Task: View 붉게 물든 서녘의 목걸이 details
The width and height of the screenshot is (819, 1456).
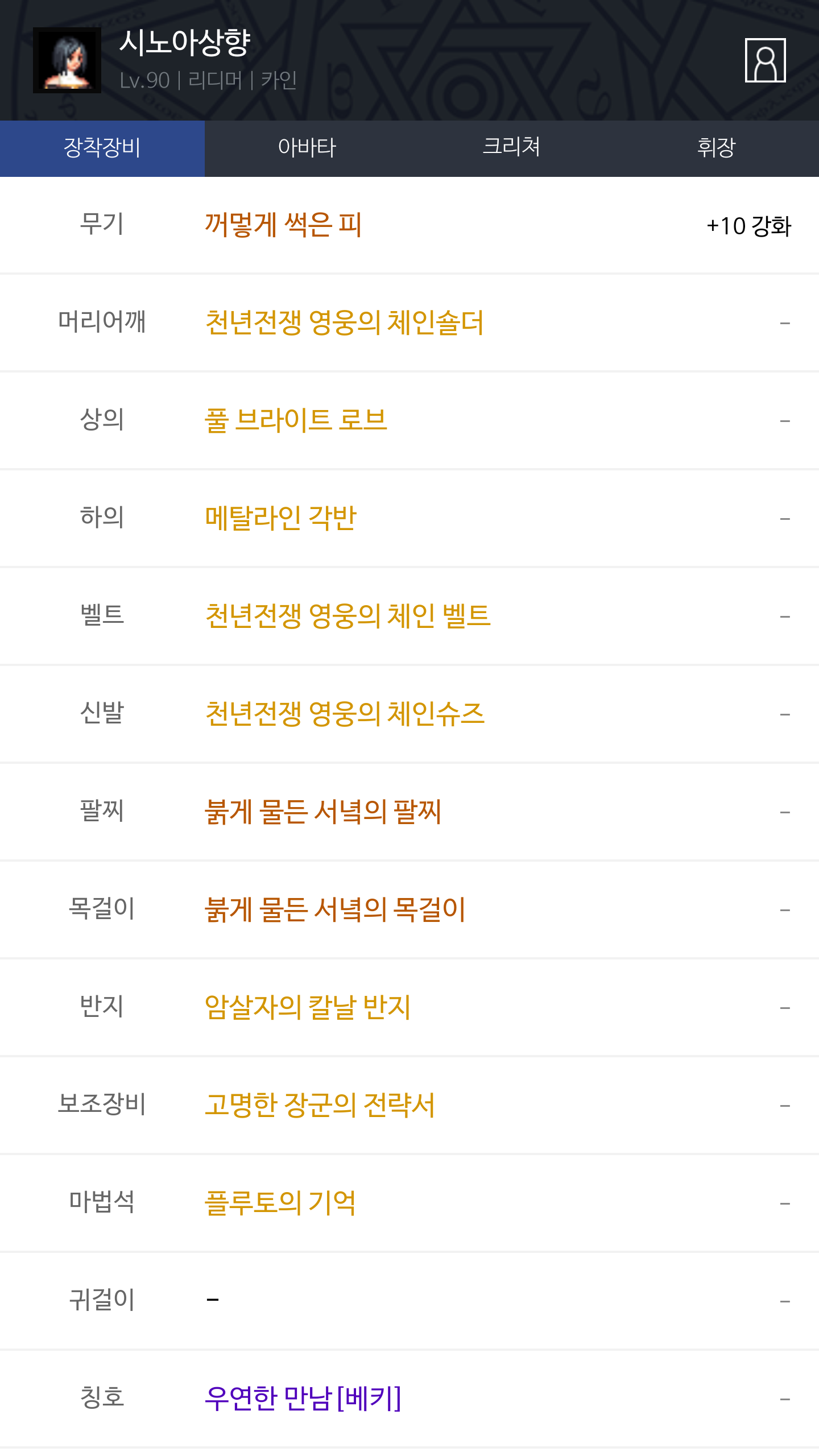Action: 335,910
